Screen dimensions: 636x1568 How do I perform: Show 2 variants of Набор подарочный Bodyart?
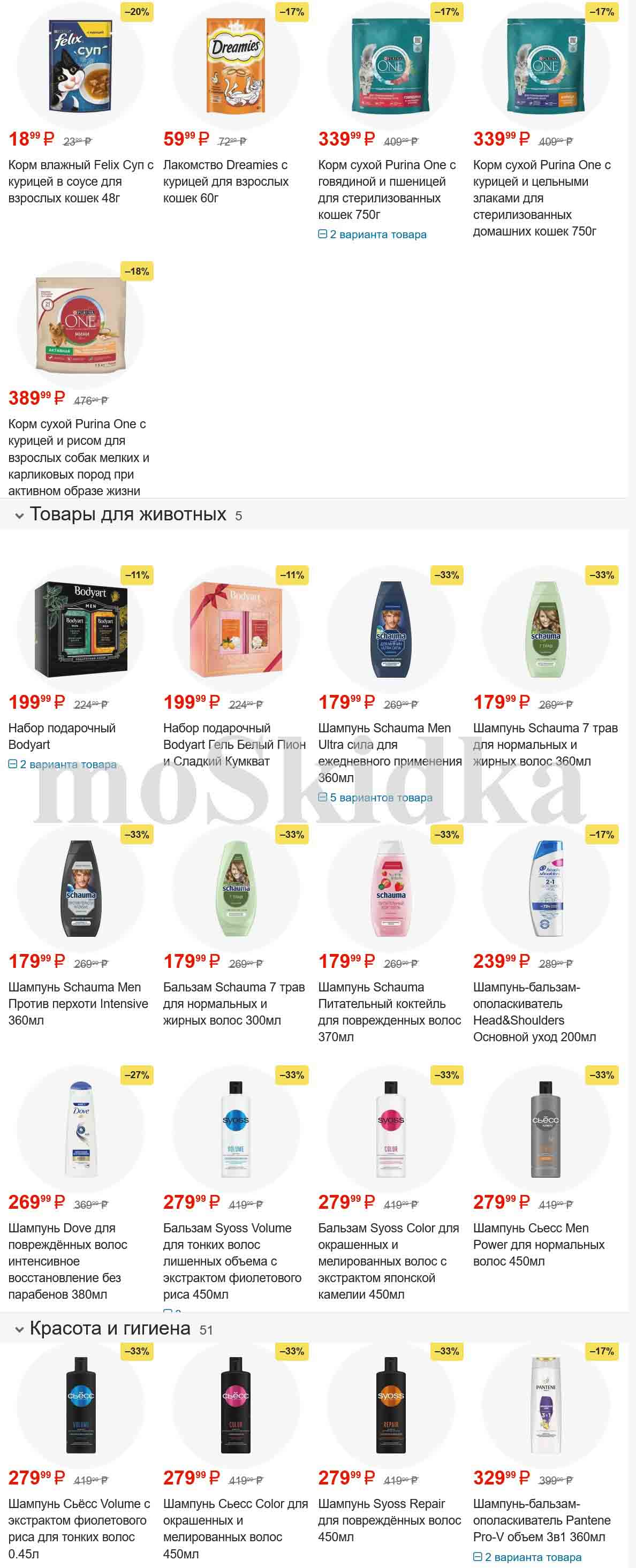tap(62, 764)
